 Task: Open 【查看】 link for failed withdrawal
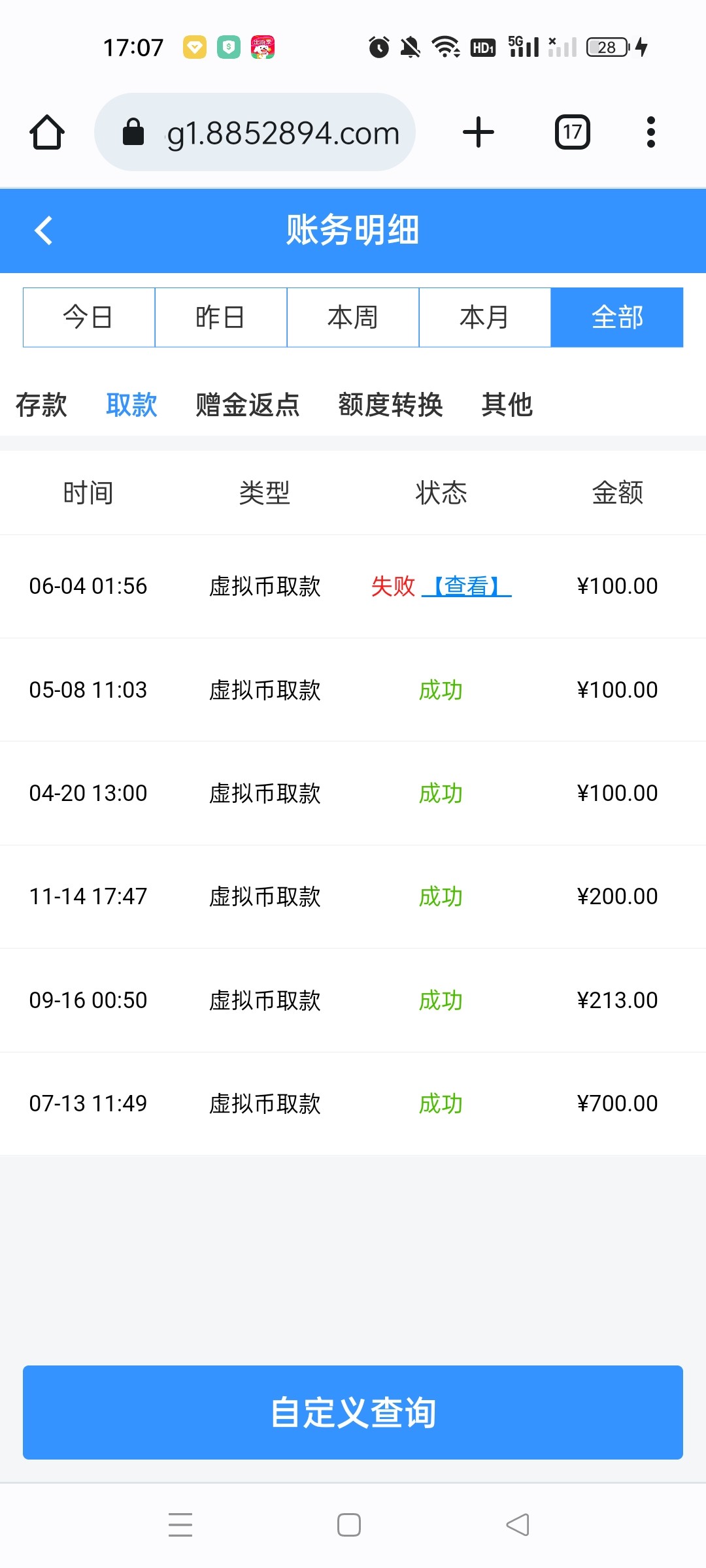point(467,586)
